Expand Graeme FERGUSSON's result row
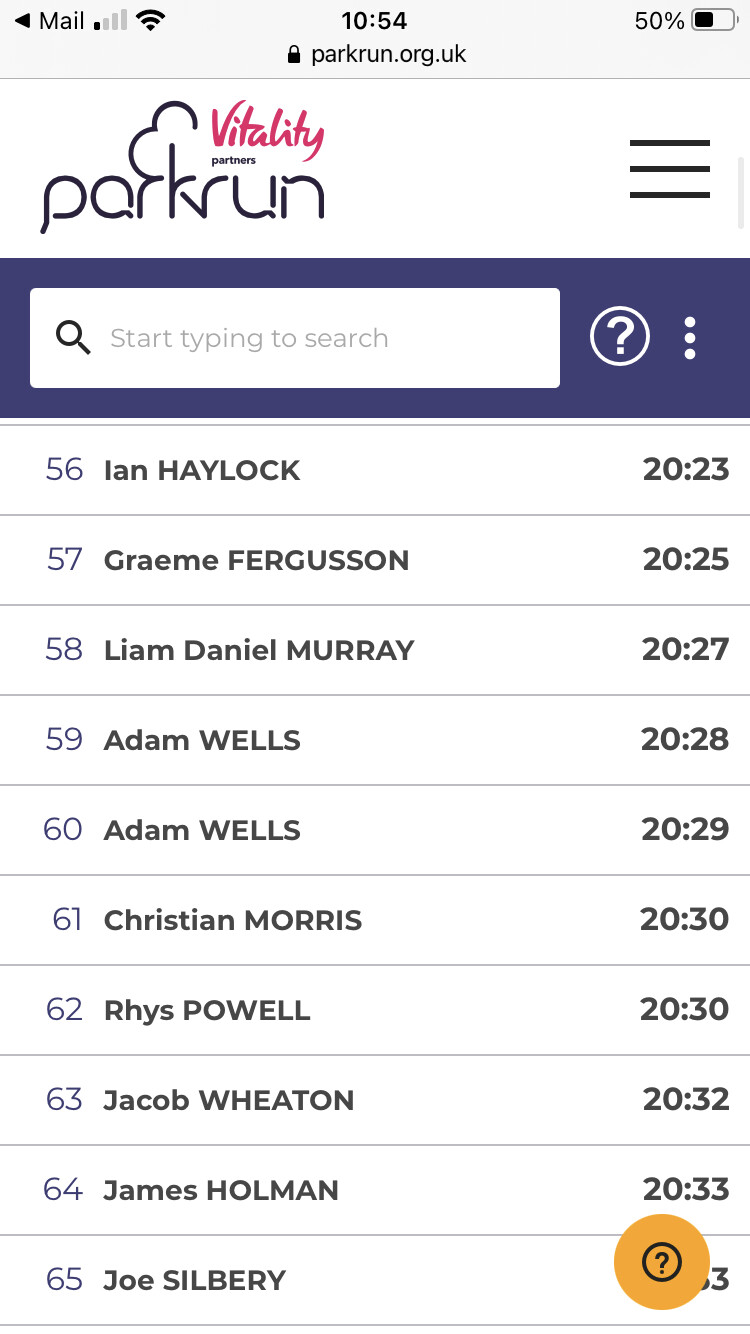 [x=375, y=560]
